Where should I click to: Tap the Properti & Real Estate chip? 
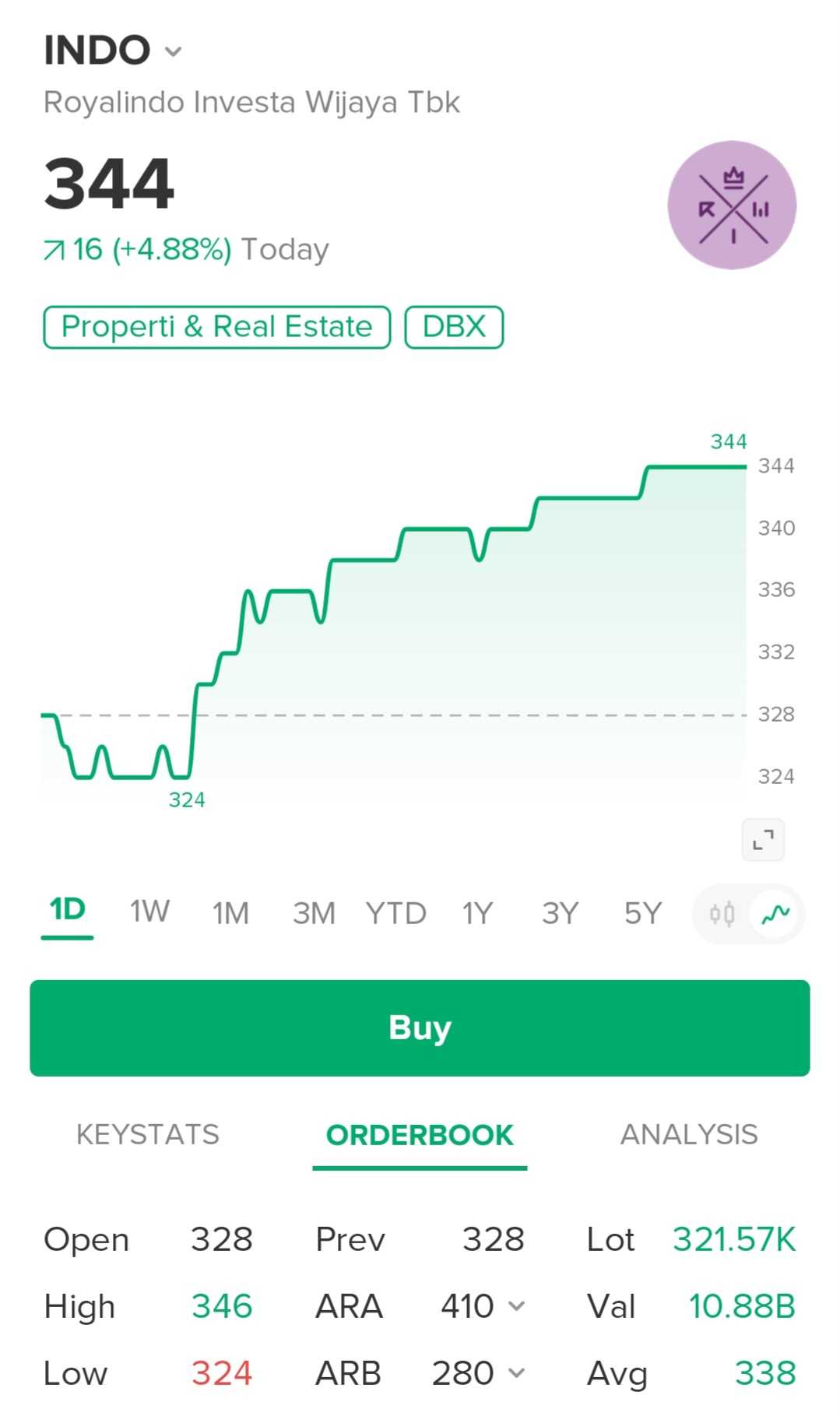point(216,327)
